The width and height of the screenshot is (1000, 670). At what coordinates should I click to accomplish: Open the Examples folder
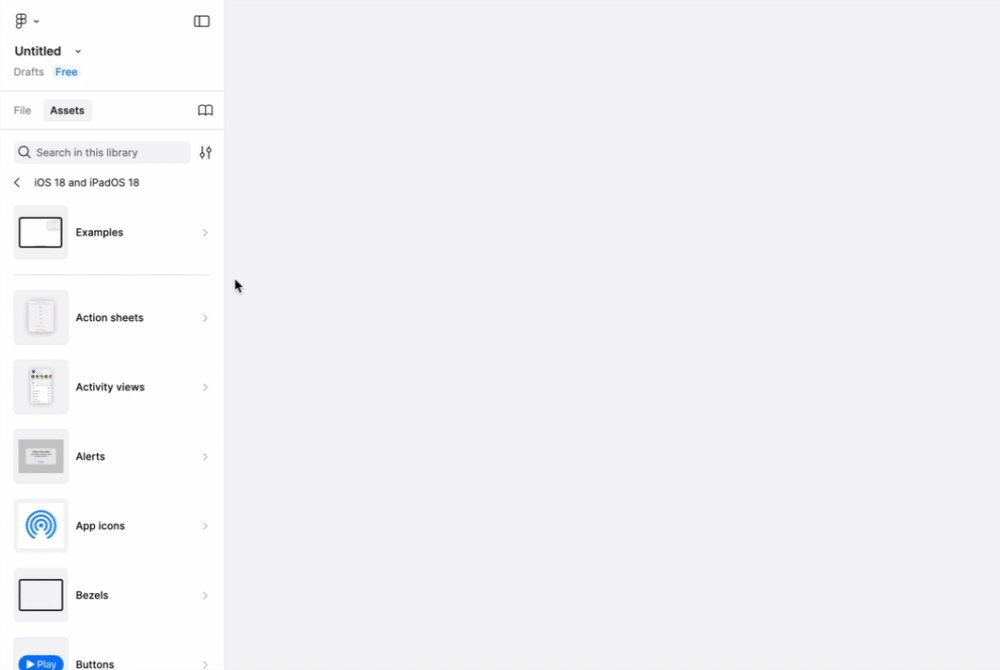coord(110,232)
